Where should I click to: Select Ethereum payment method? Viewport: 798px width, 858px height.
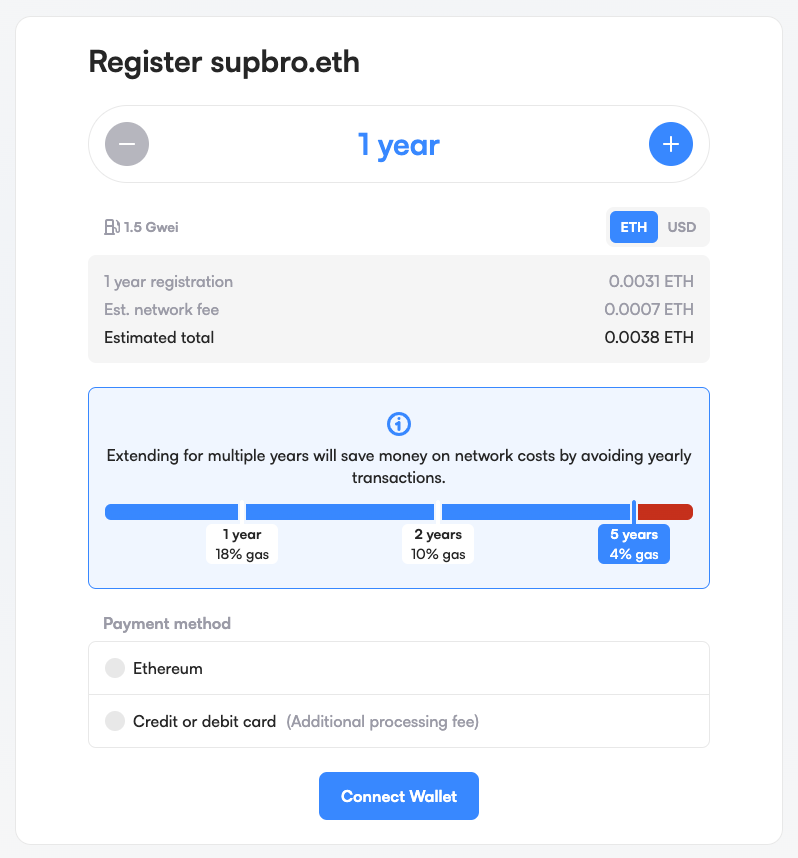[x=116, y=668]
